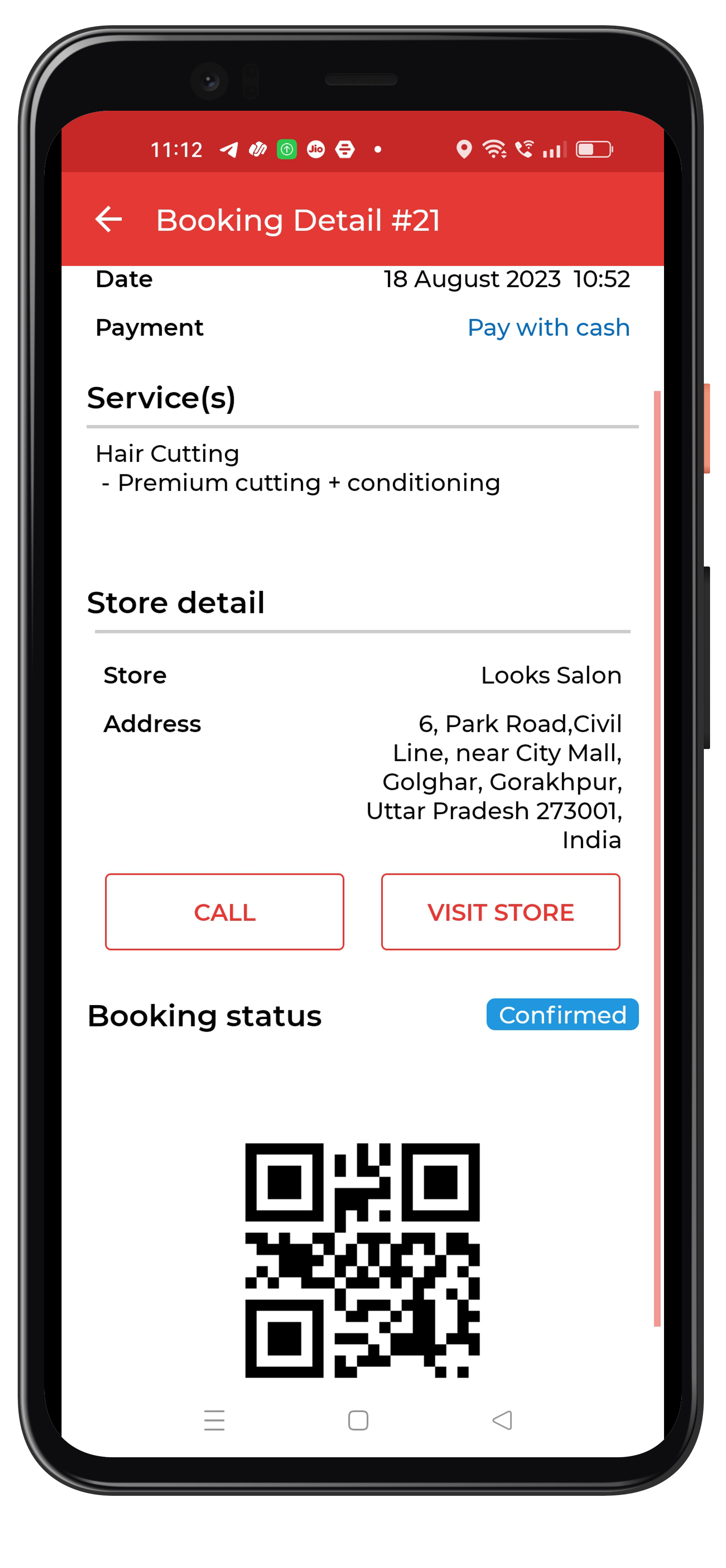Tap the VISIT STORE button
The width and height of the screenshot is (726, 1568).
point(500,911)
